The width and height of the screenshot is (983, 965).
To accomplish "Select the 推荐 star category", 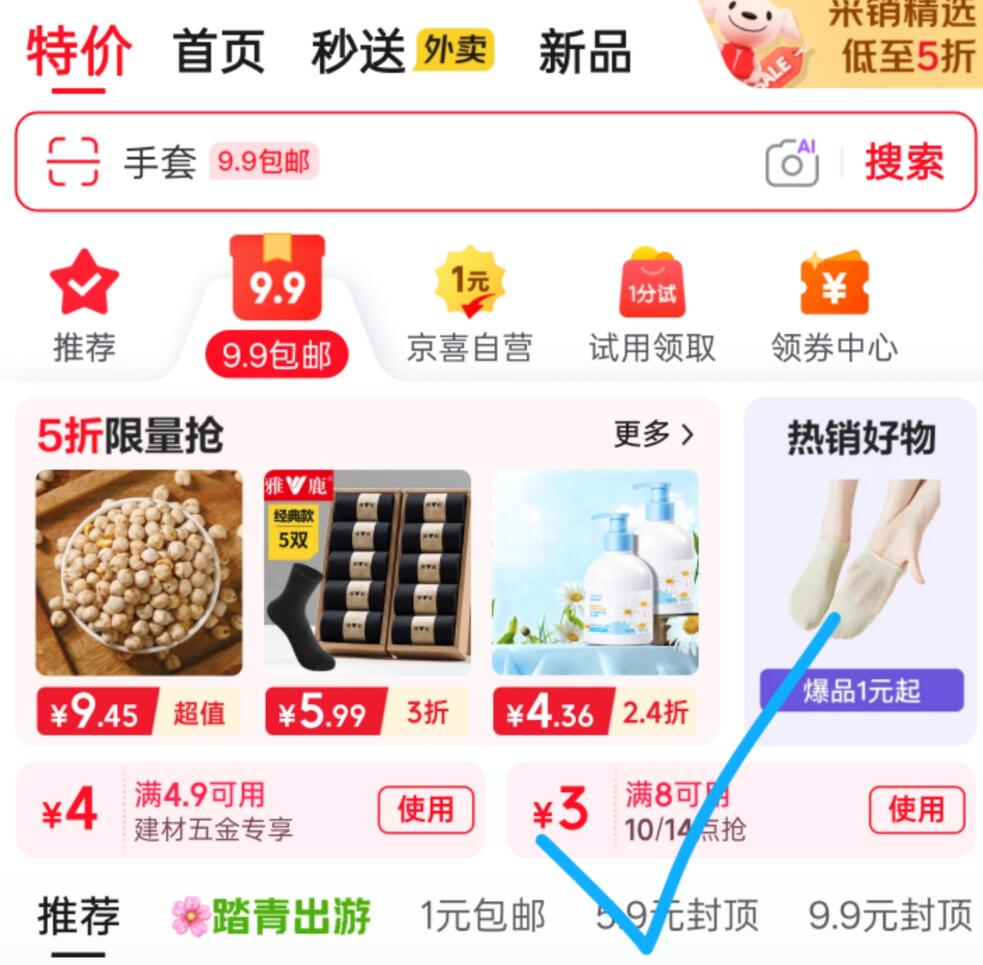I will pyautogui.click(x=84, y=305).
